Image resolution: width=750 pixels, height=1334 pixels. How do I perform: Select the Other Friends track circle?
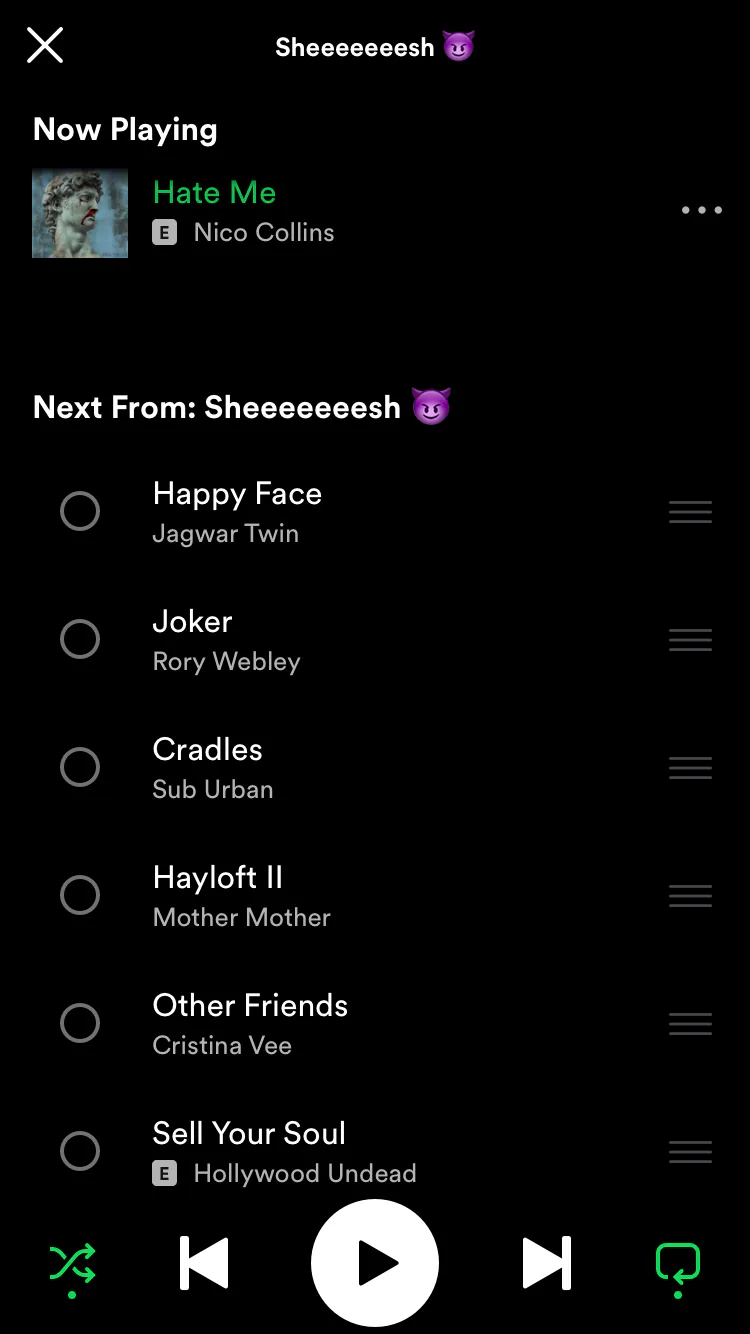pyautogui.click(x=80, y=1023)
